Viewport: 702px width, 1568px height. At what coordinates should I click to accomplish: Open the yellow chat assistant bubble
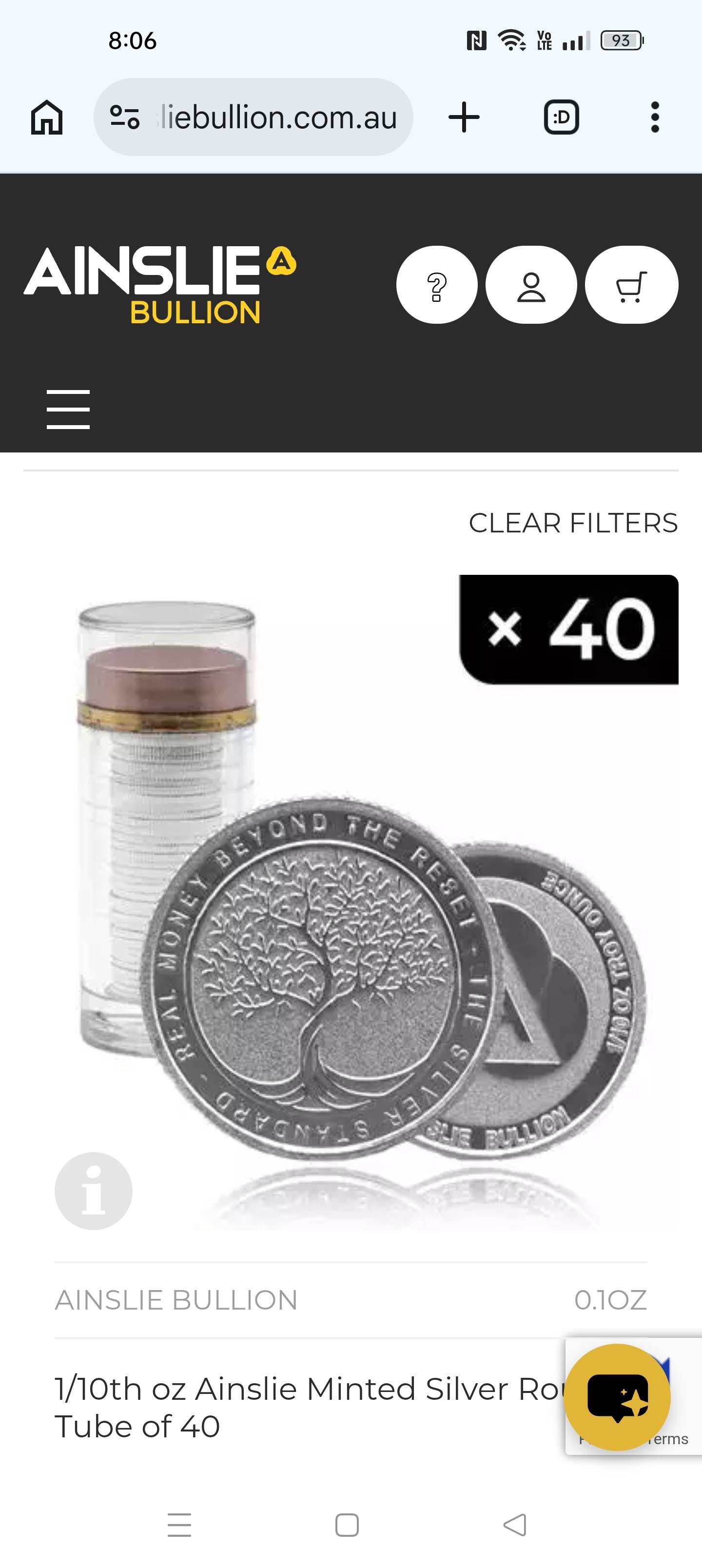617,1396
